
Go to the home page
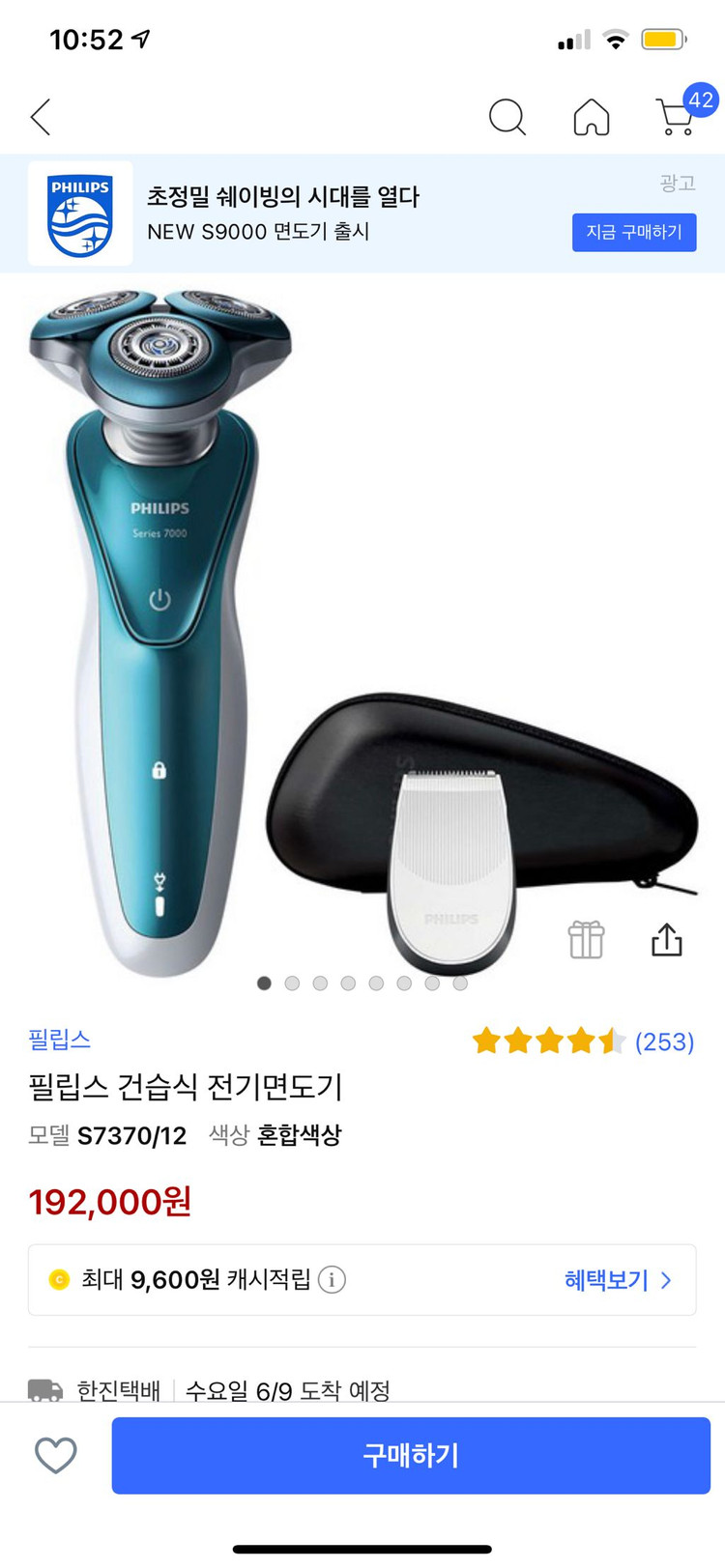(x=592, y=117)
